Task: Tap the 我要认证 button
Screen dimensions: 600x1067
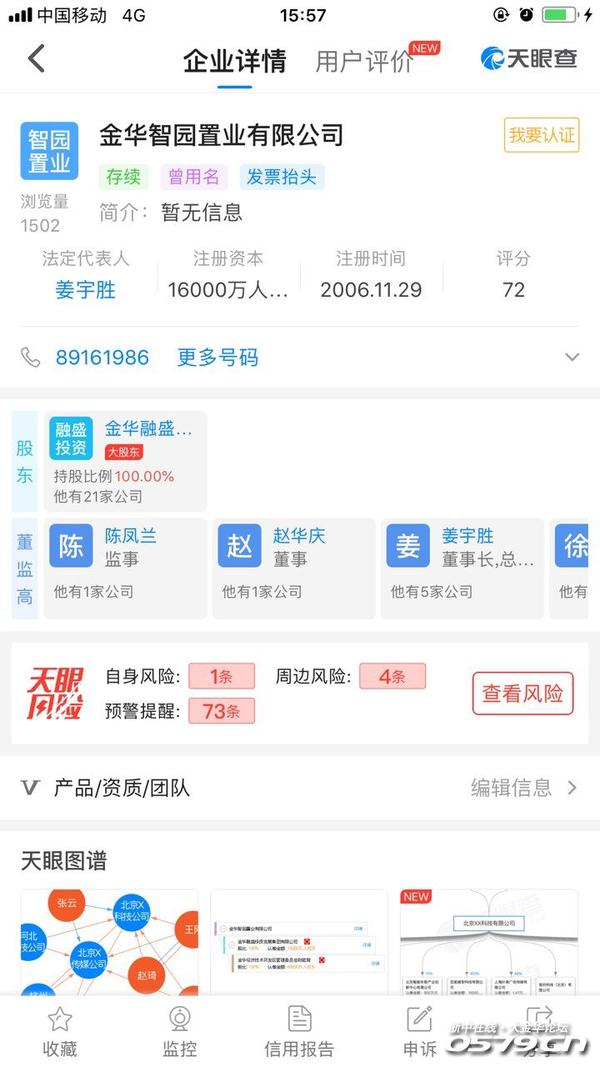Action: point(542,135)
